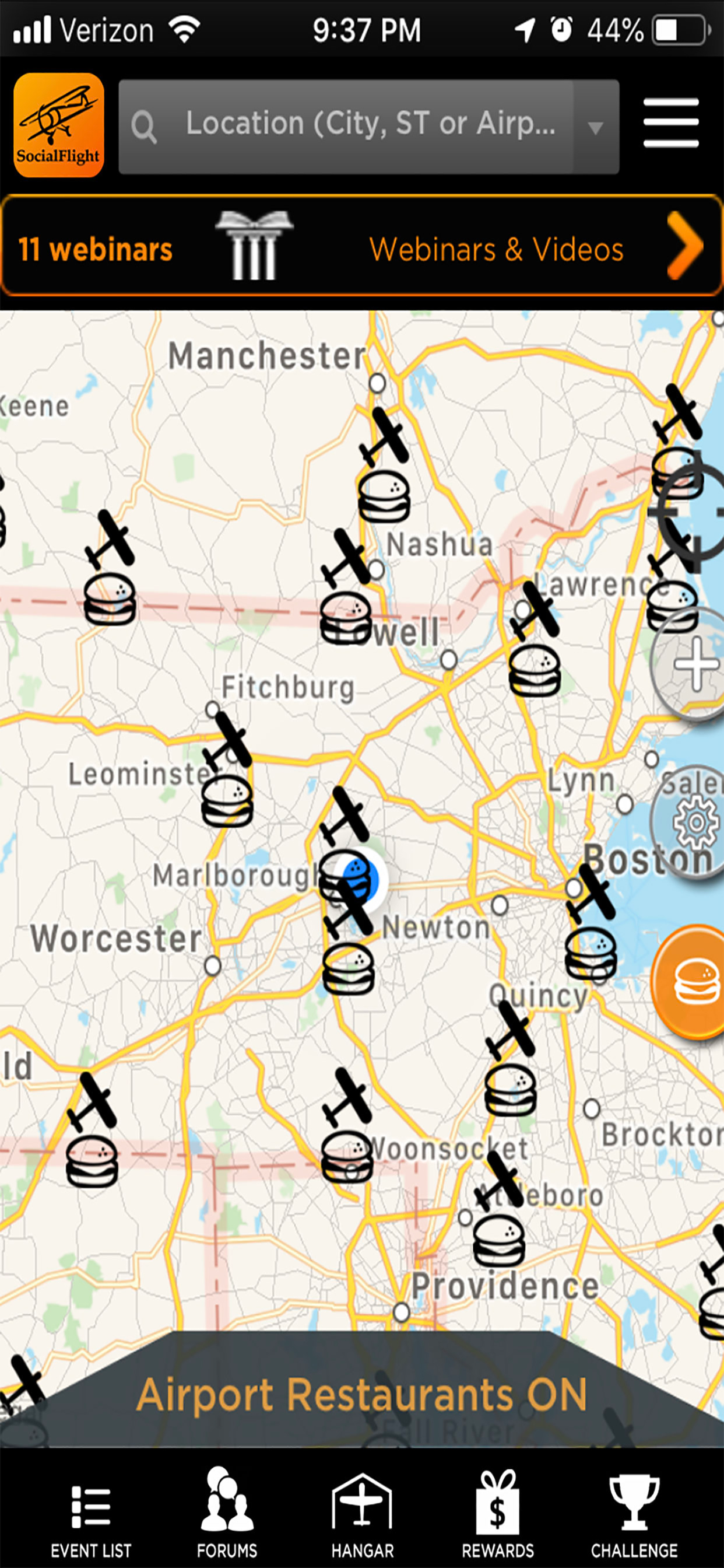Screen dimensions: 724x1568
Task: Open map settings gear
Action: 694,823
